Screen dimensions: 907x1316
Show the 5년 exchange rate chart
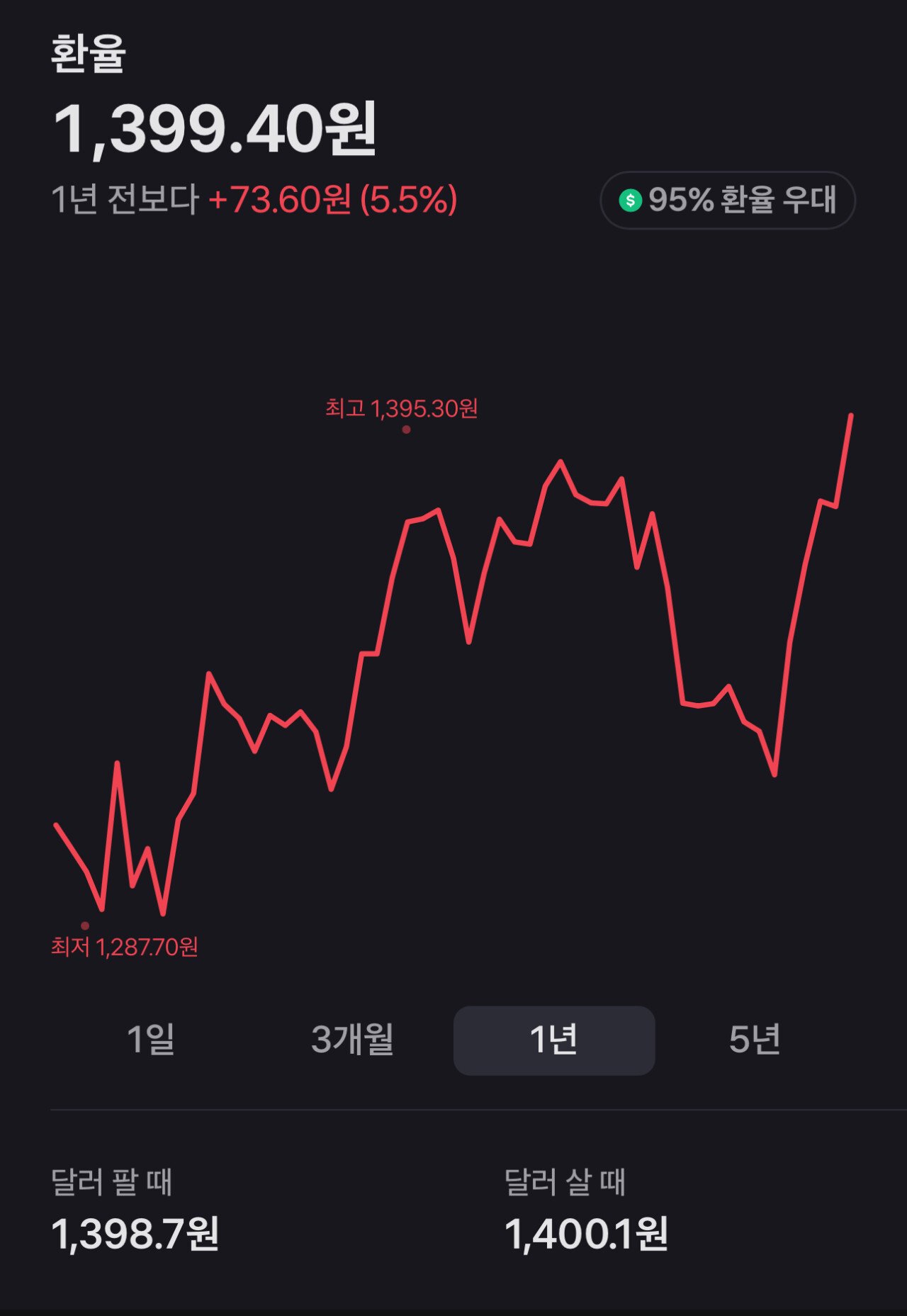[x=755, y=1040]
